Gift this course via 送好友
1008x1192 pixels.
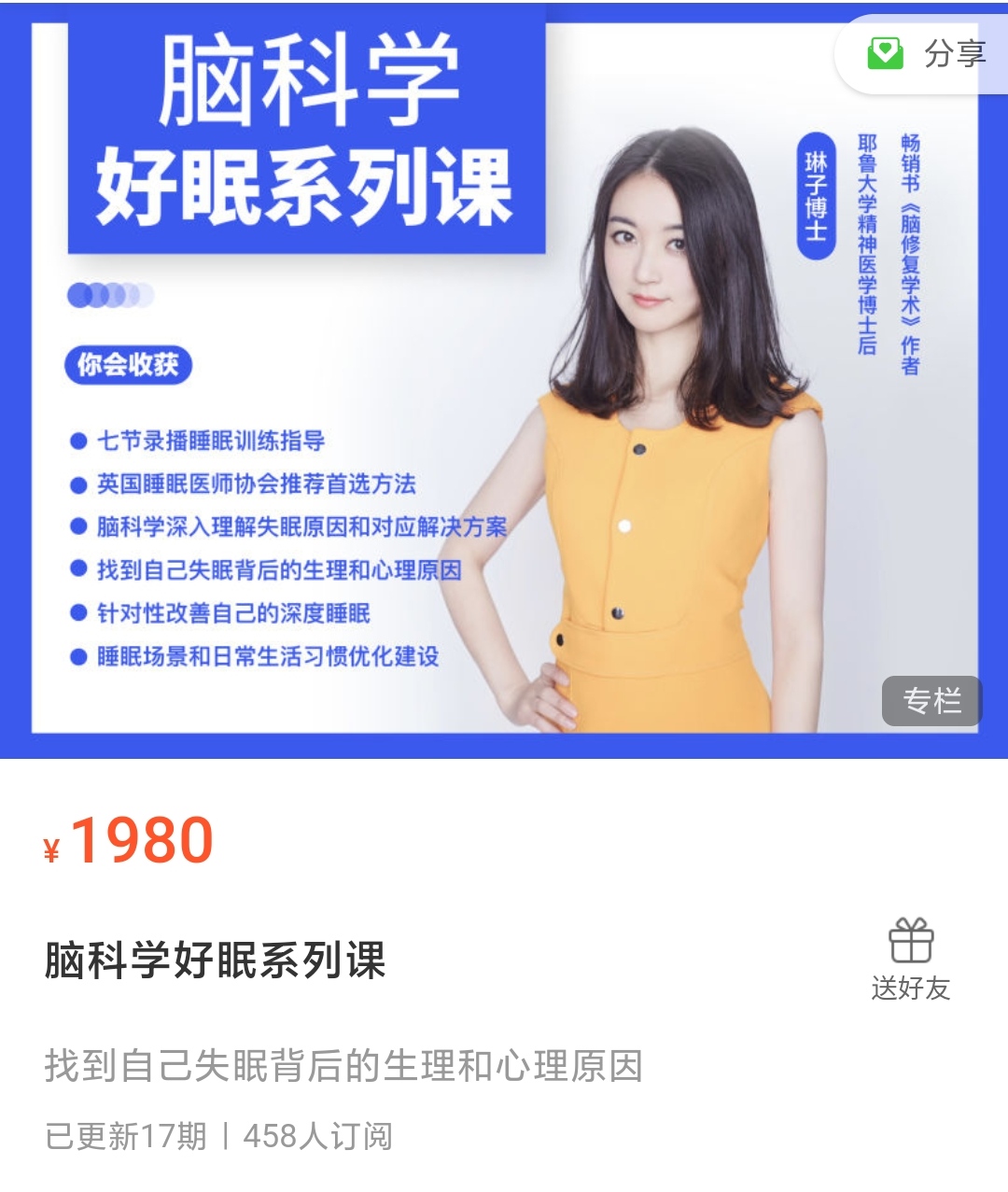click(x=910, y=959)
